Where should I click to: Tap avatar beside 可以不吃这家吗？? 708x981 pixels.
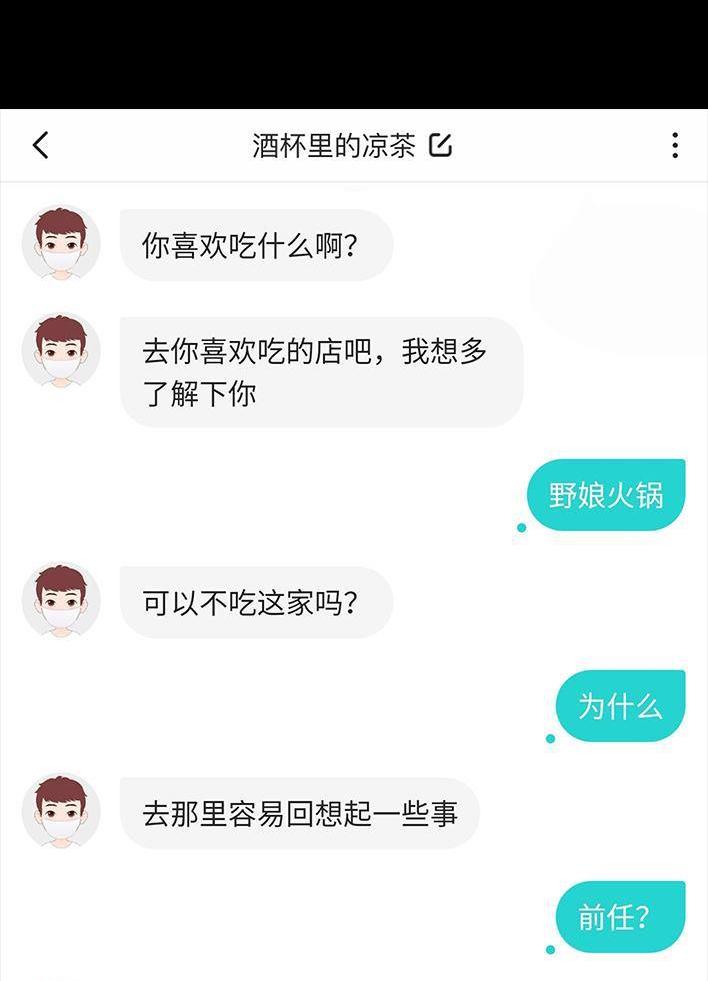point(61,602)
